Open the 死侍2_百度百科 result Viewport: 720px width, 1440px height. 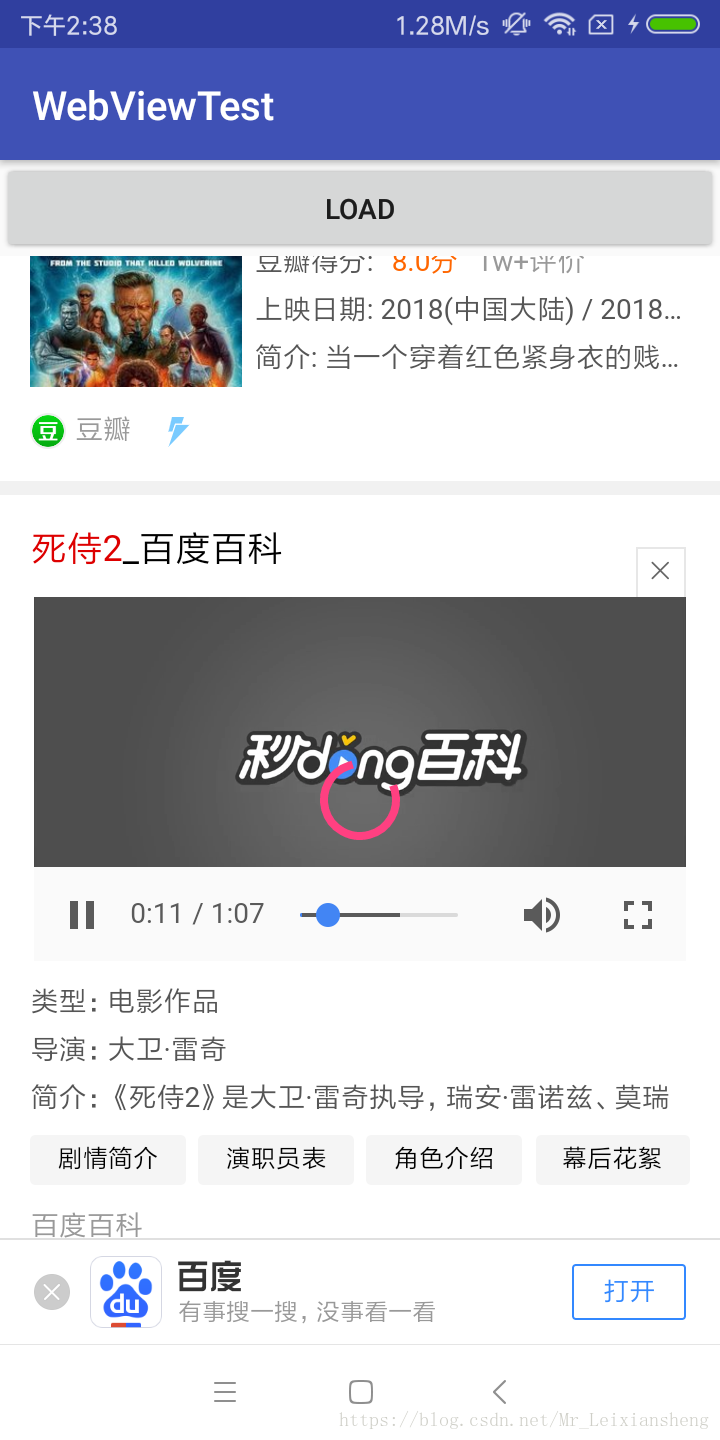157,549
